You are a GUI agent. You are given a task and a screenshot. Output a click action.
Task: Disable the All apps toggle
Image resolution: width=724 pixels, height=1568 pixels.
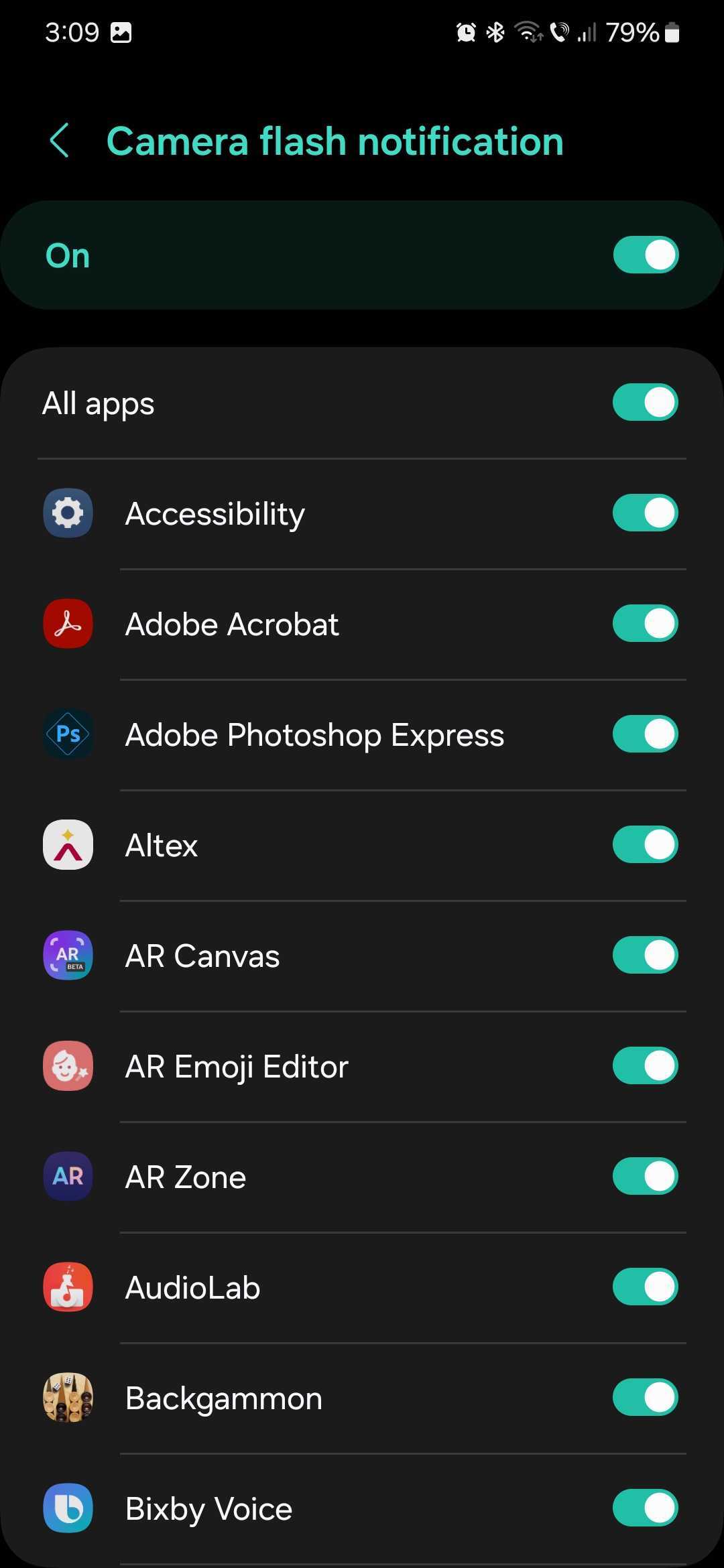click(645, 402)
